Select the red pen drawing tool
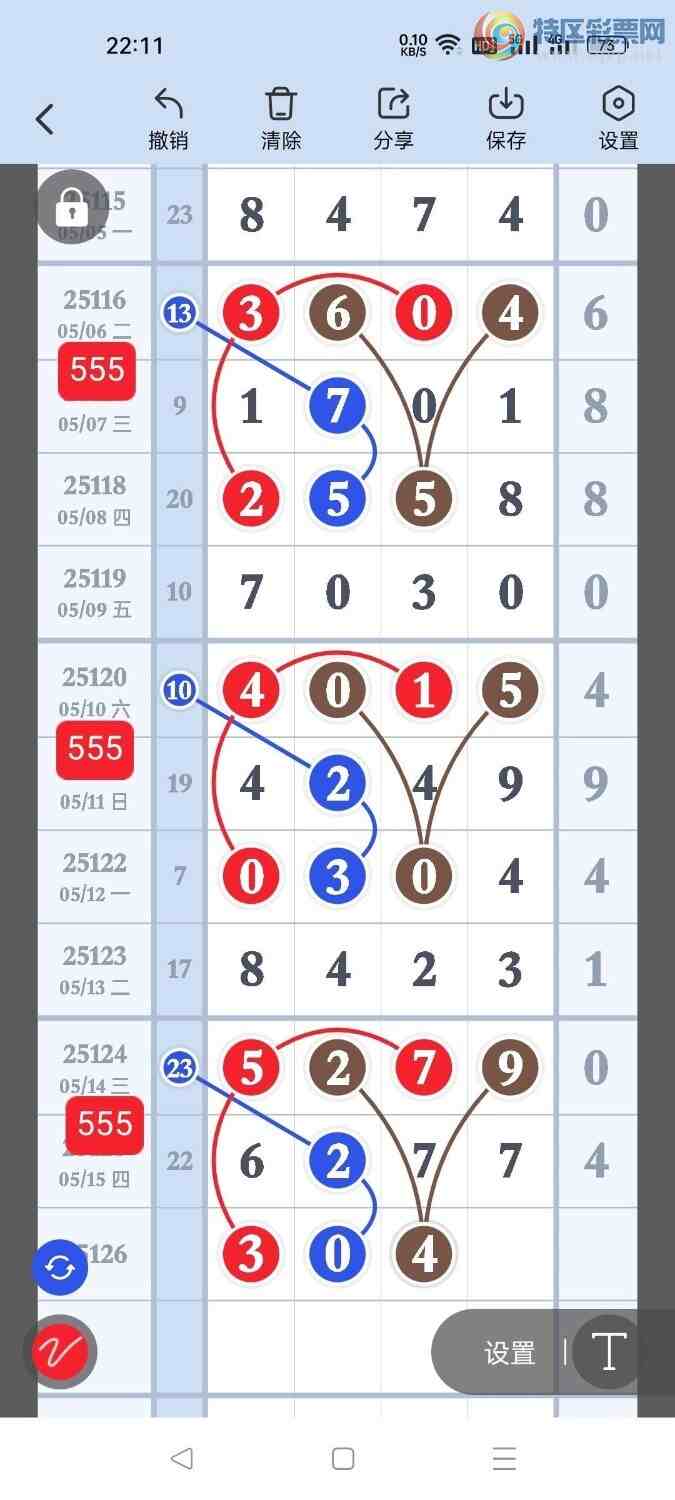Image resolution: width=675 pixels, height=1500 pixels. [60, 1352]
